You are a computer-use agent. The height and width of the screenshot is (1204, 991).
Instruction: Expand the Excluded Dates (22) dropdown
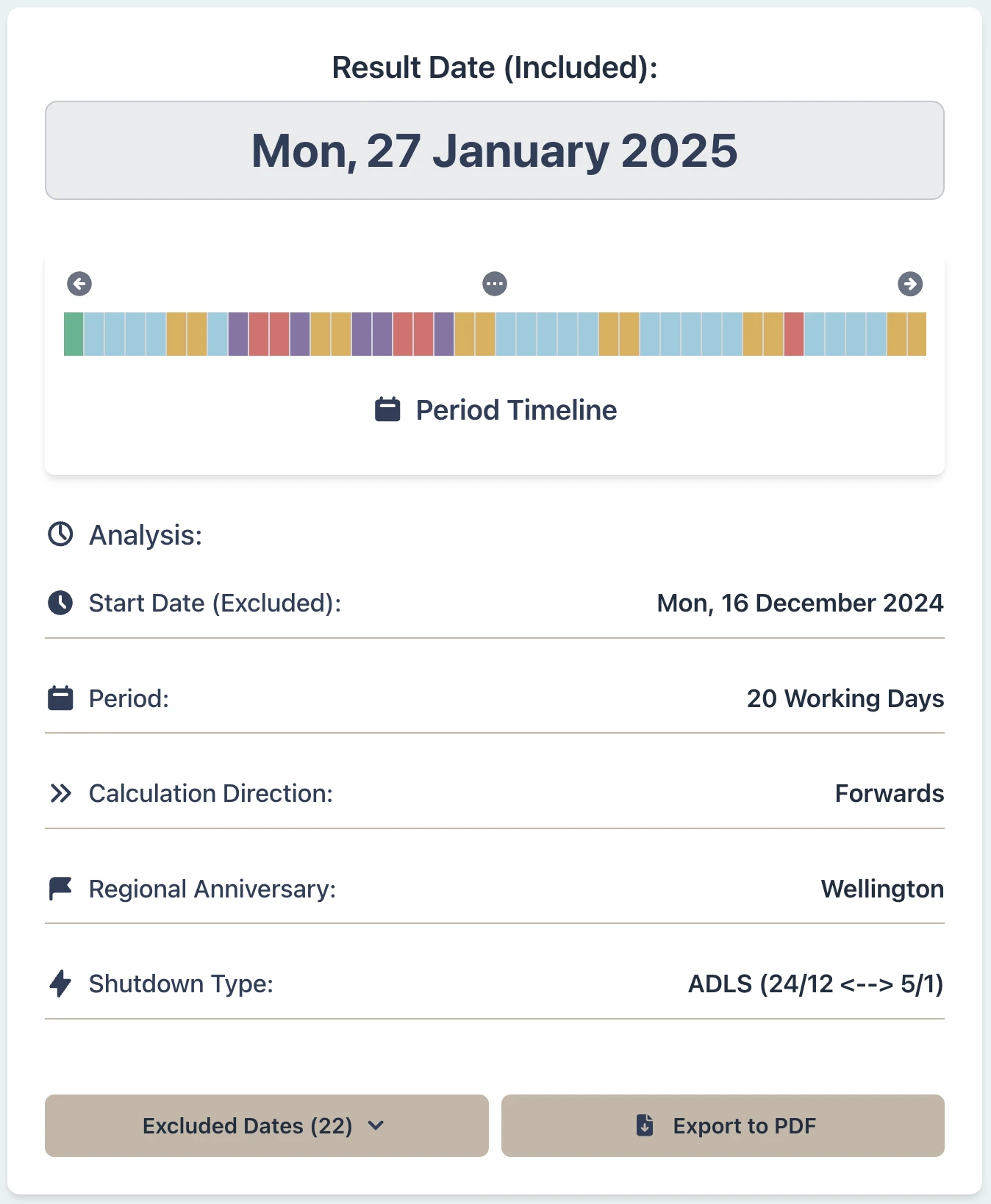(x=266, y=1125)
